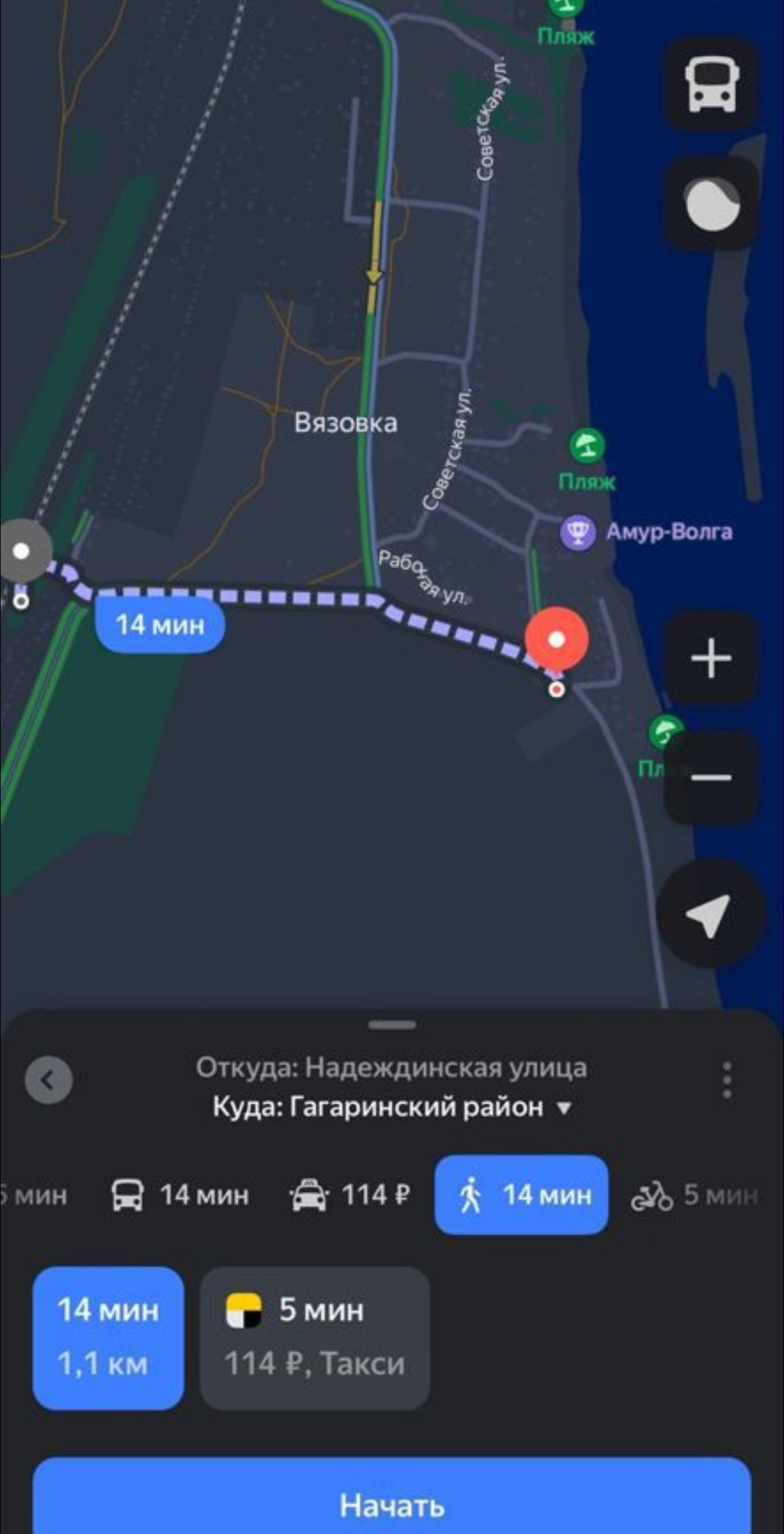Select the 14 мин 1,1 км route card
This screenshot has width=784, height=1534.
coord(108,1338)
